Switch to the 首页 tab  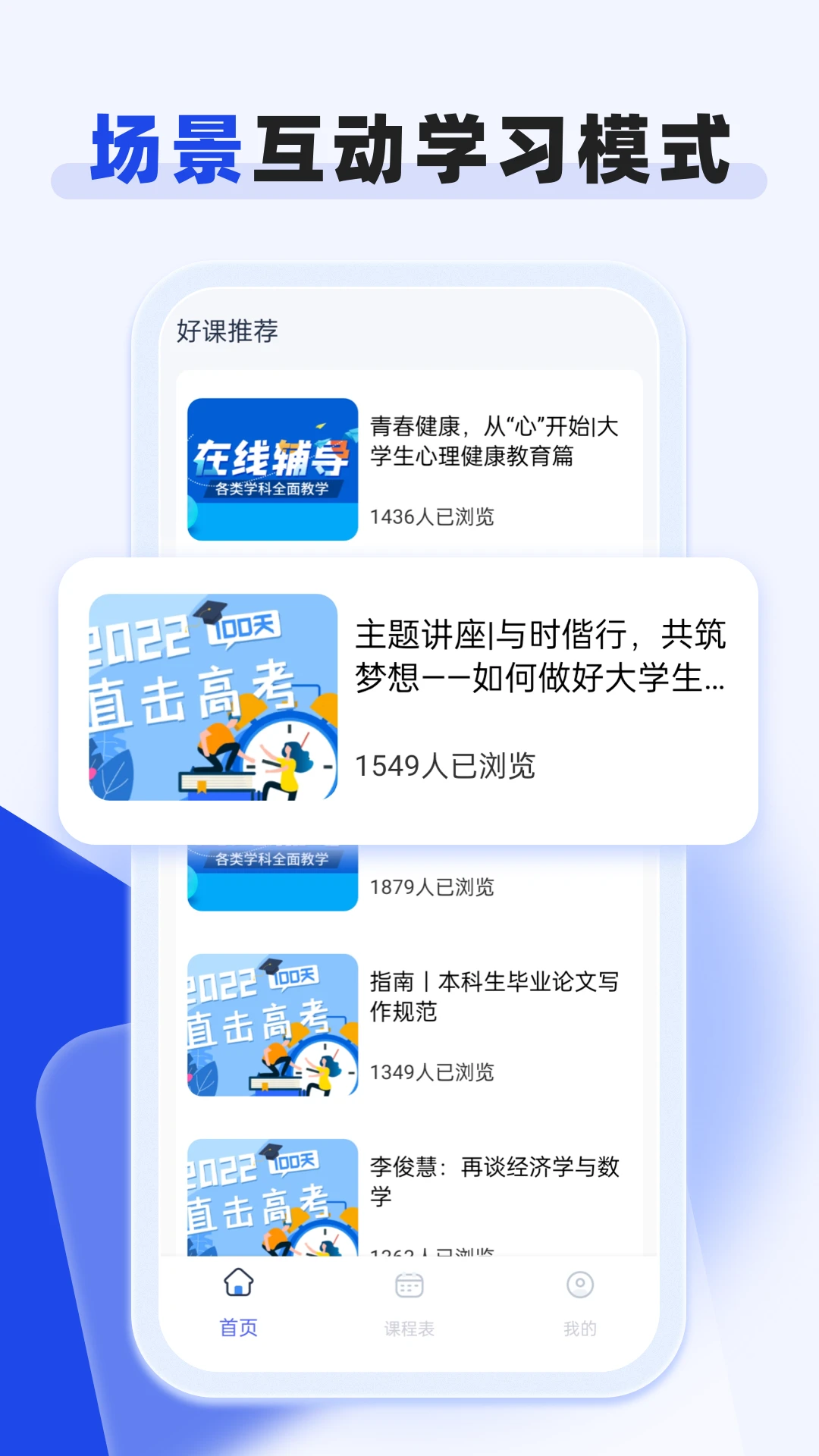[239, 1326]
